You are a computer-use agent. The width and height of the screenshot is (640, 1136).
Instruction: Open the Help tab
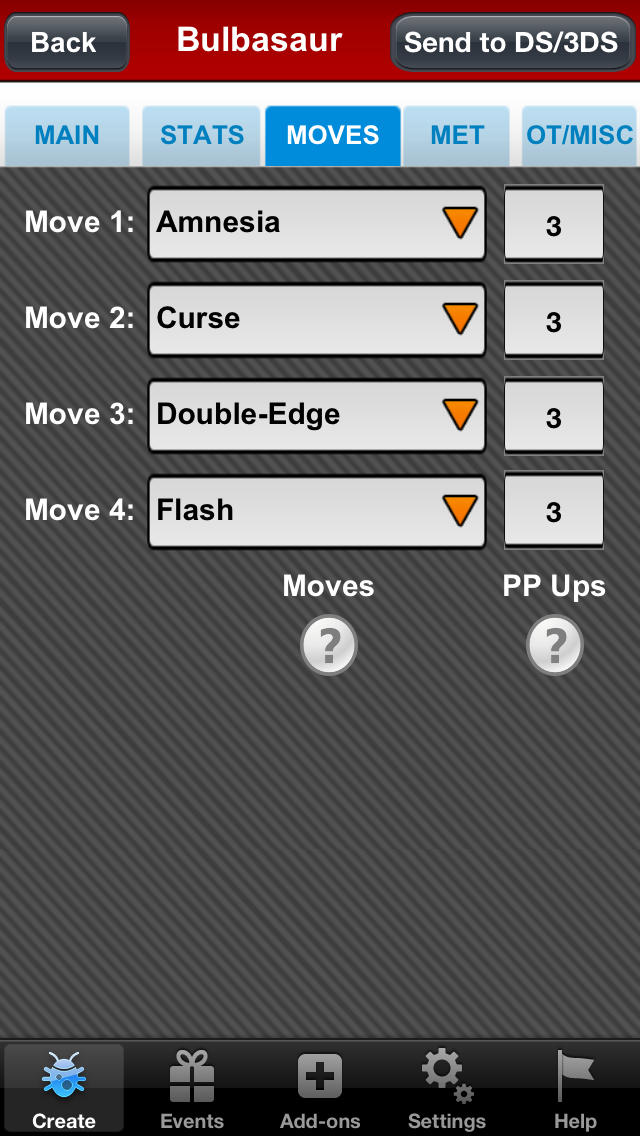(575, 1090)
